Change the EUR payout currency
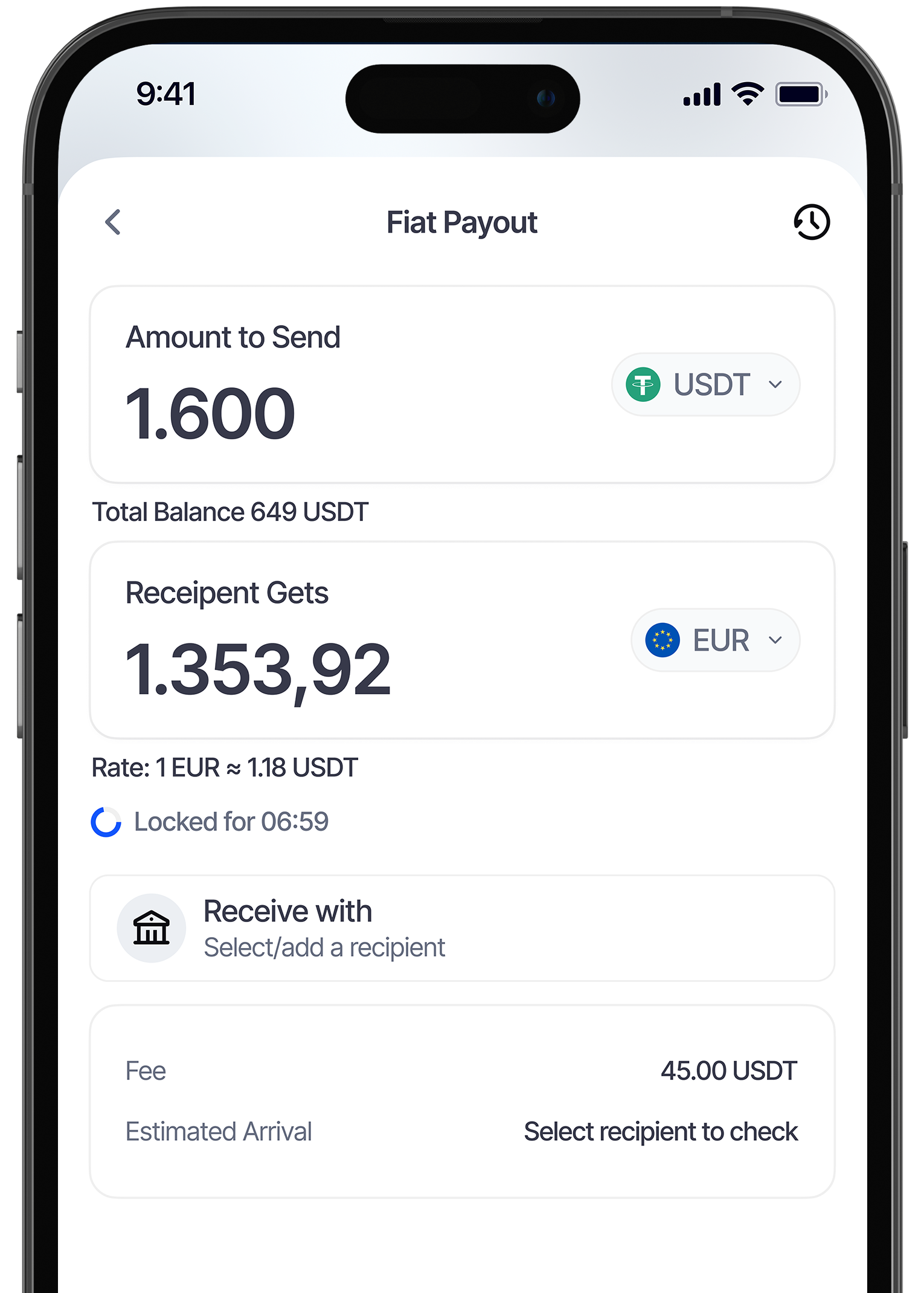This screenshot has width=924, height=1293. pos(715,640)
